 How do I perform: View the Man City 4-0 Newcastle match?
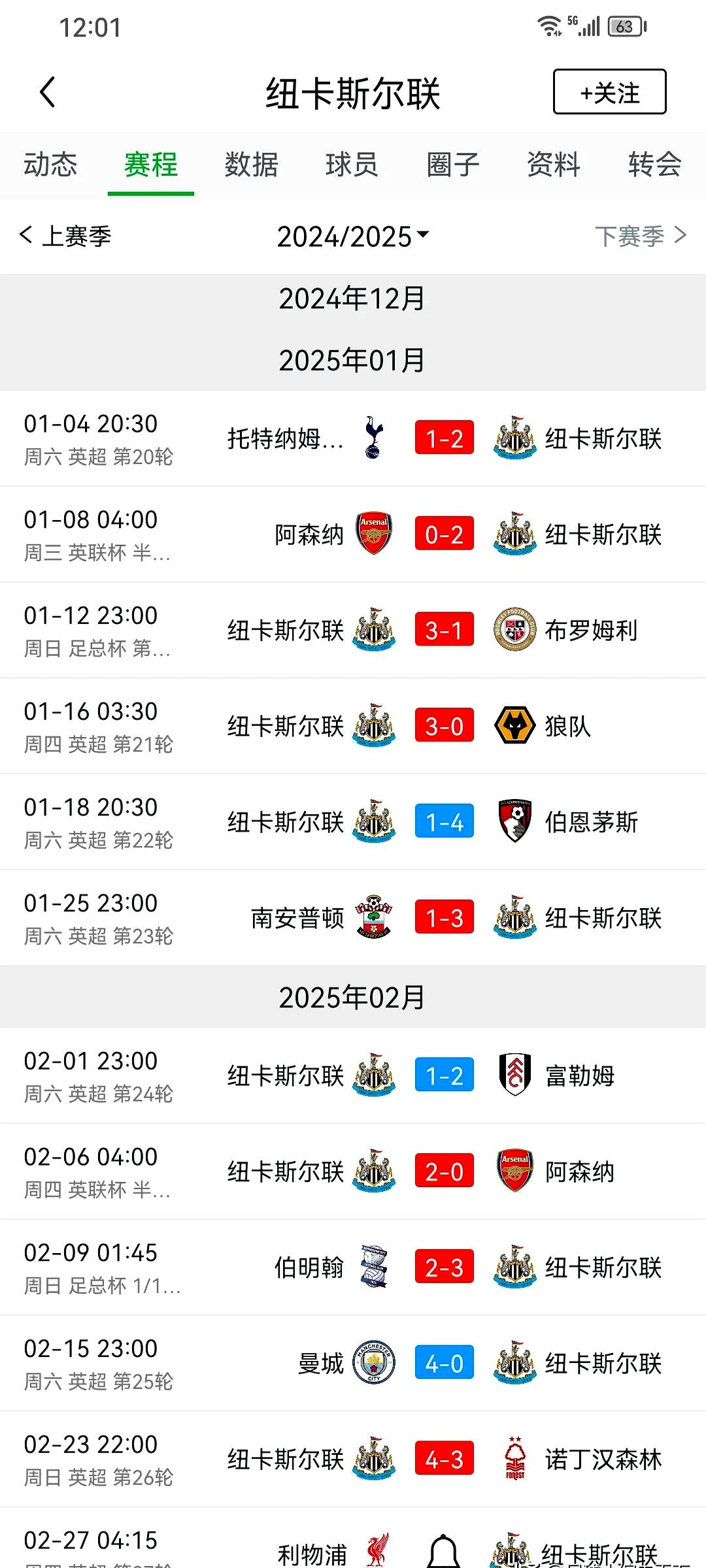coord(444,1364)
